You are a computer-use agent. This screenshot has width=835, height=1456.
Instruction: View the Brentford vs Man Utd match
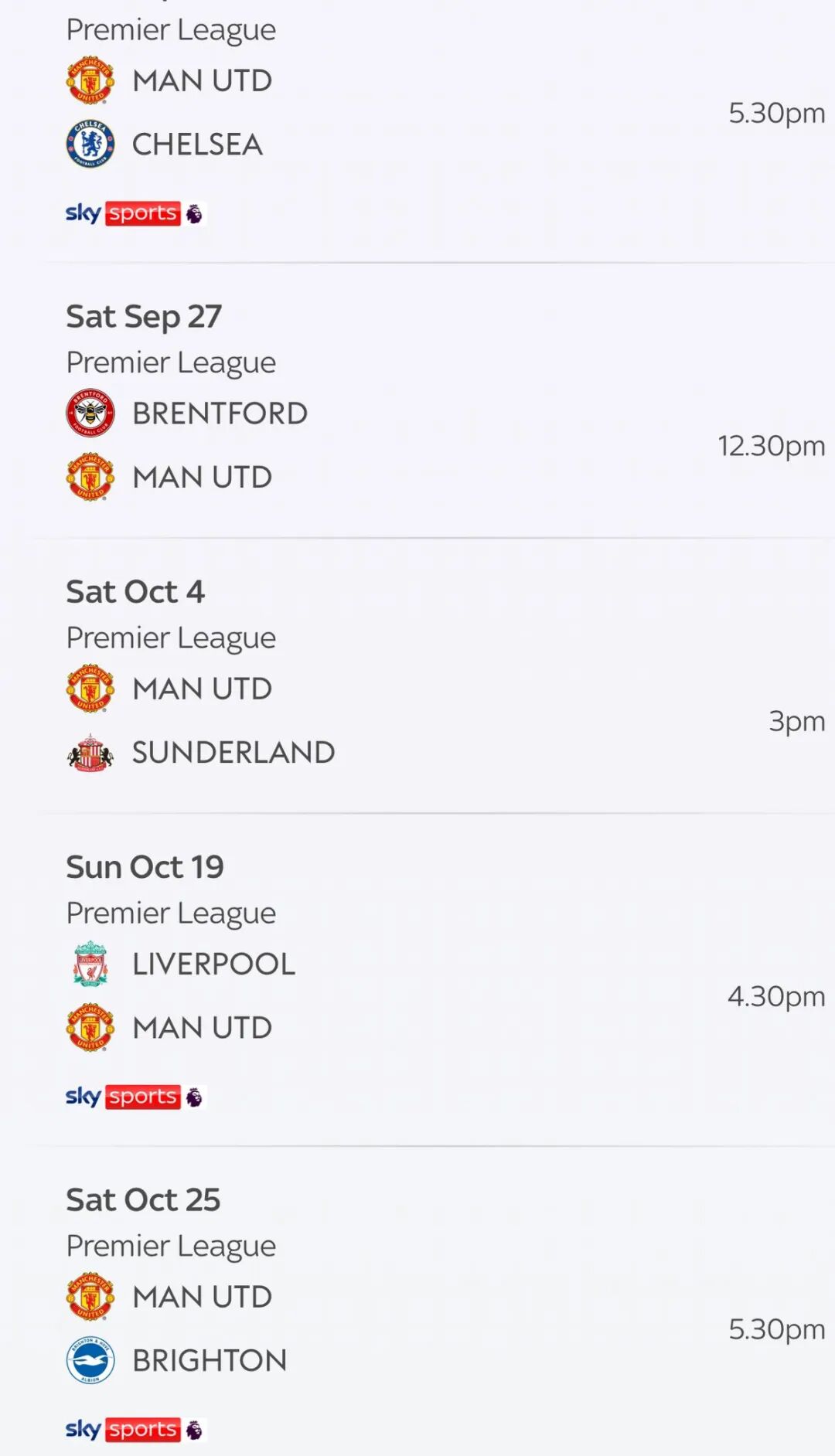coord(417,445)
